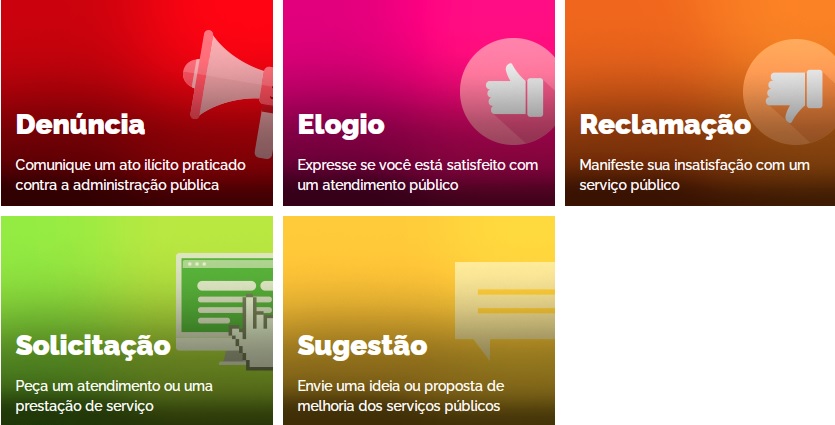The image size is (835, 425).
Task: Tap the Reclamação card
Action: pos(700,102)
